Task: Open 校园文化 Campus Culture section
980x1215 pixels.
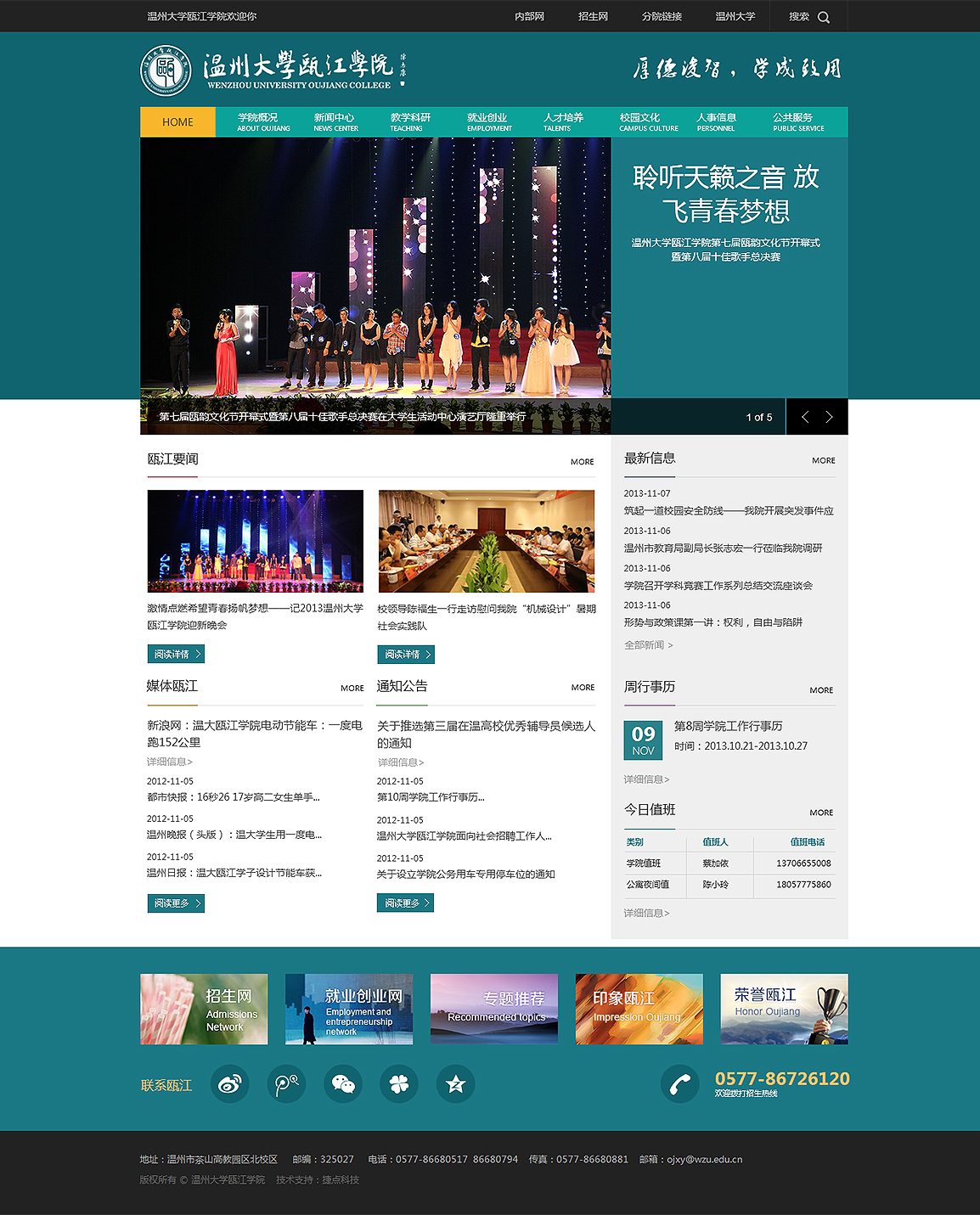Action: tap(648, 122)
